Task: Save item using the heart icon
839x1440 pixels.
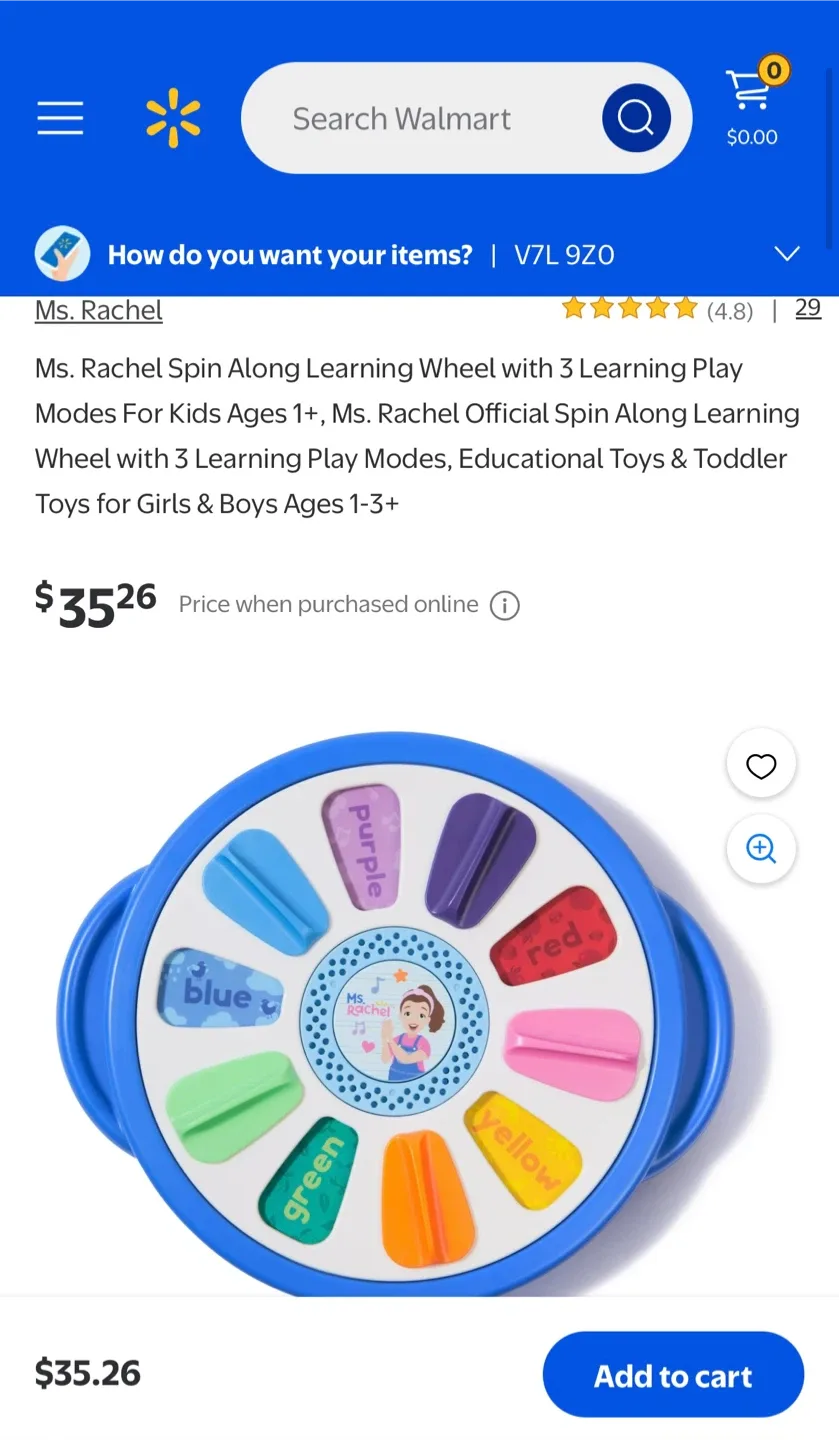Action: click(761, 765)
